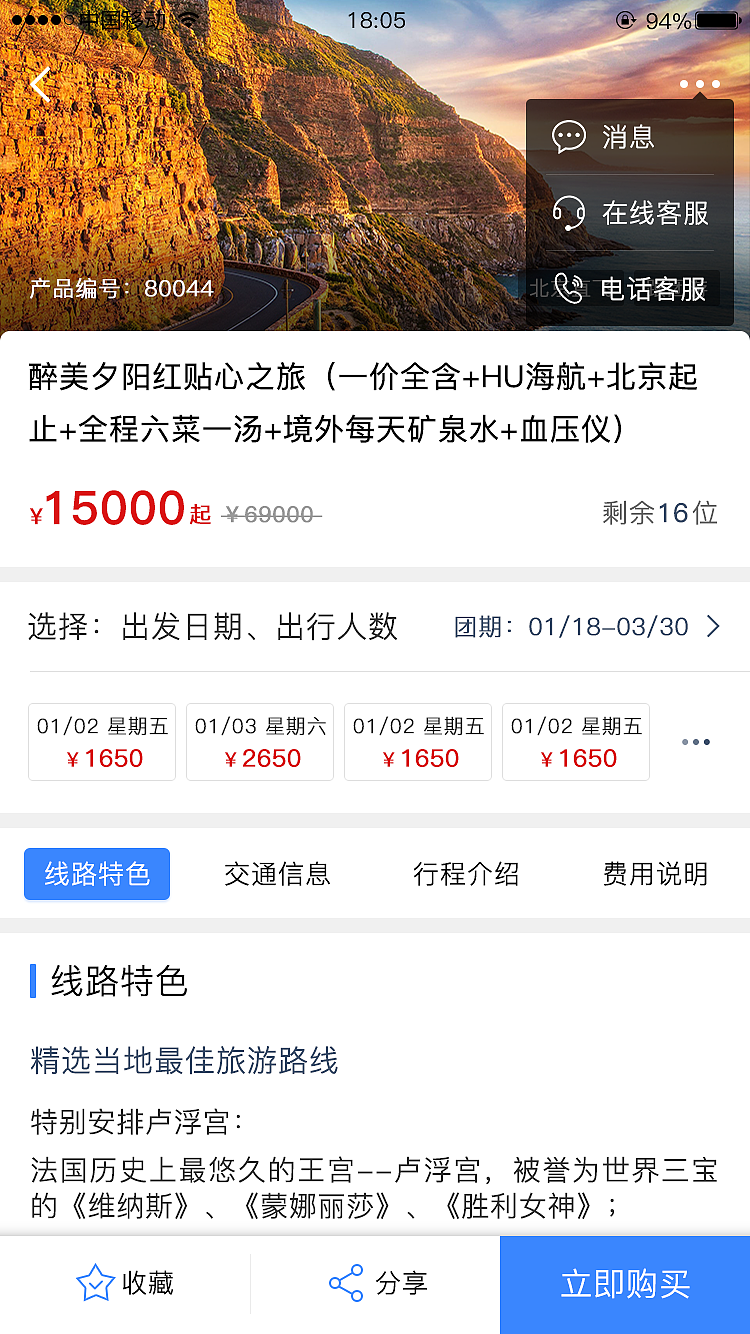Click the 产品编号 80044 text

pos(120,288)
